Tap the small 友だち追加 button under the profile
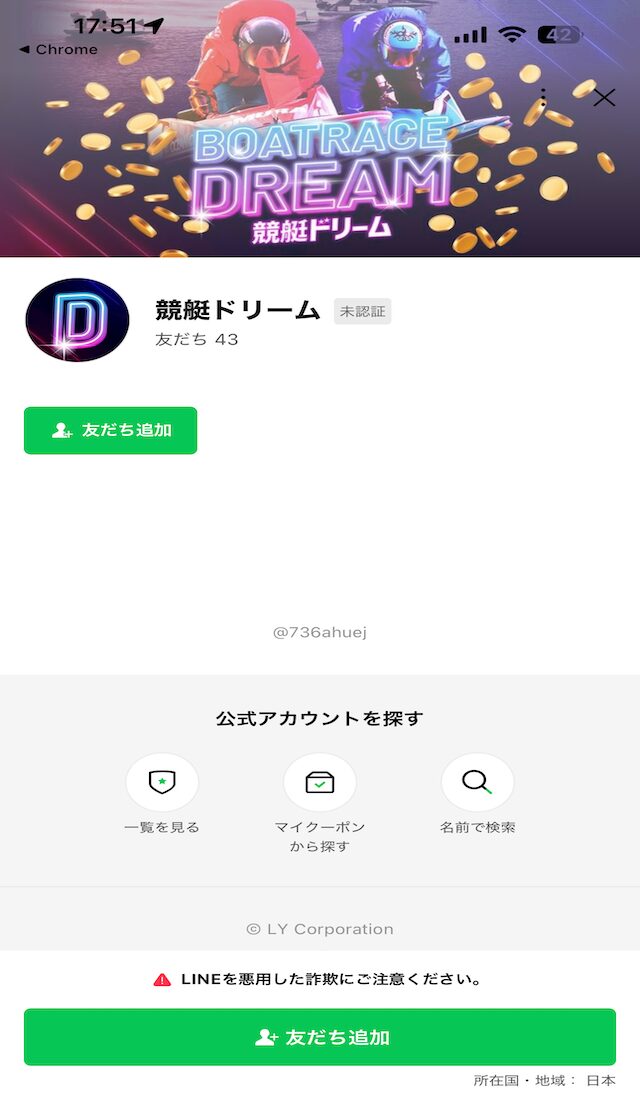 (110, 430)
